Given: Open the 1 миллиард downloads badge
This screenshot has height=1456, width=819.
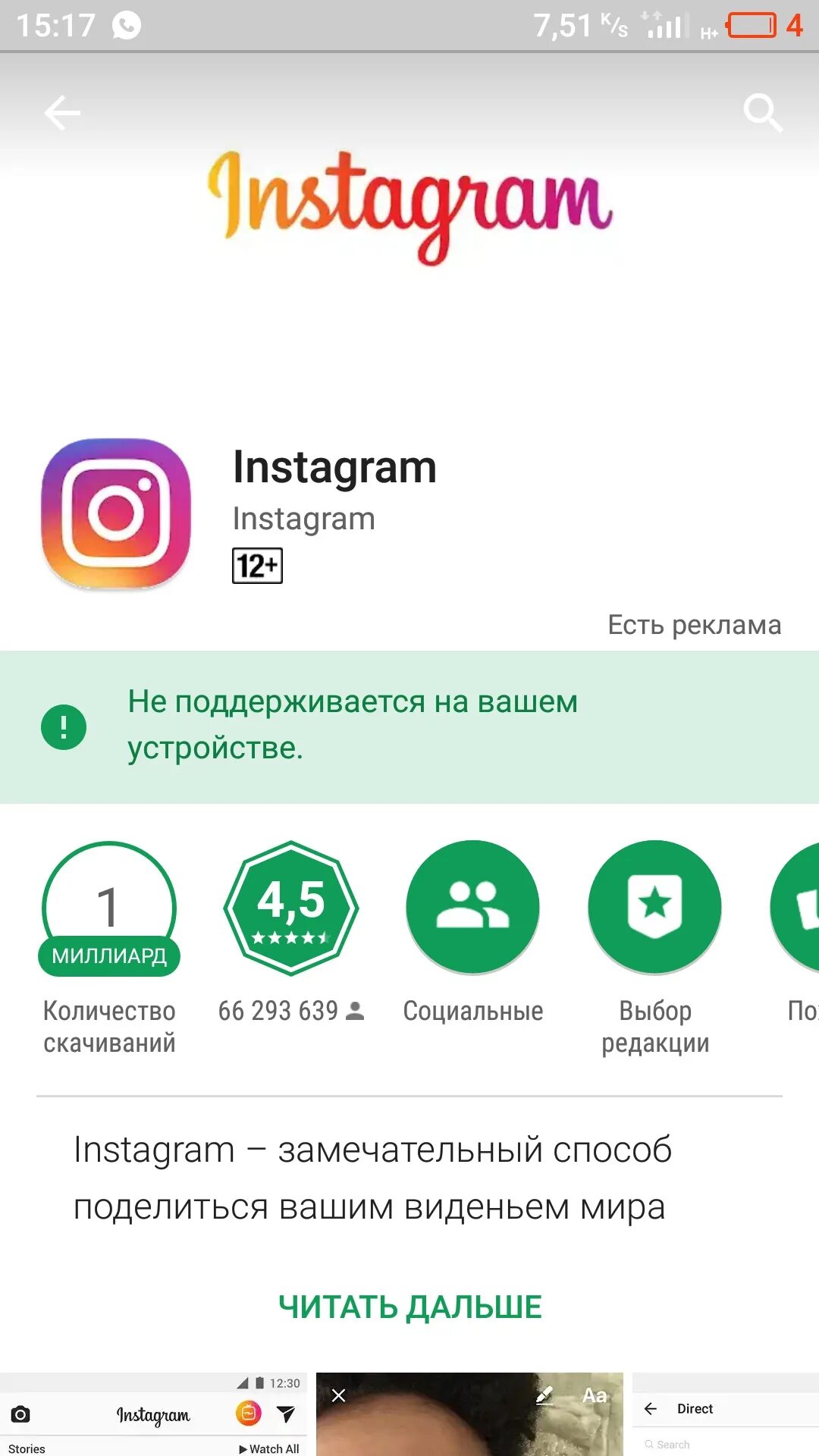Looking at the screenshot, I should (x=109, y=908).
